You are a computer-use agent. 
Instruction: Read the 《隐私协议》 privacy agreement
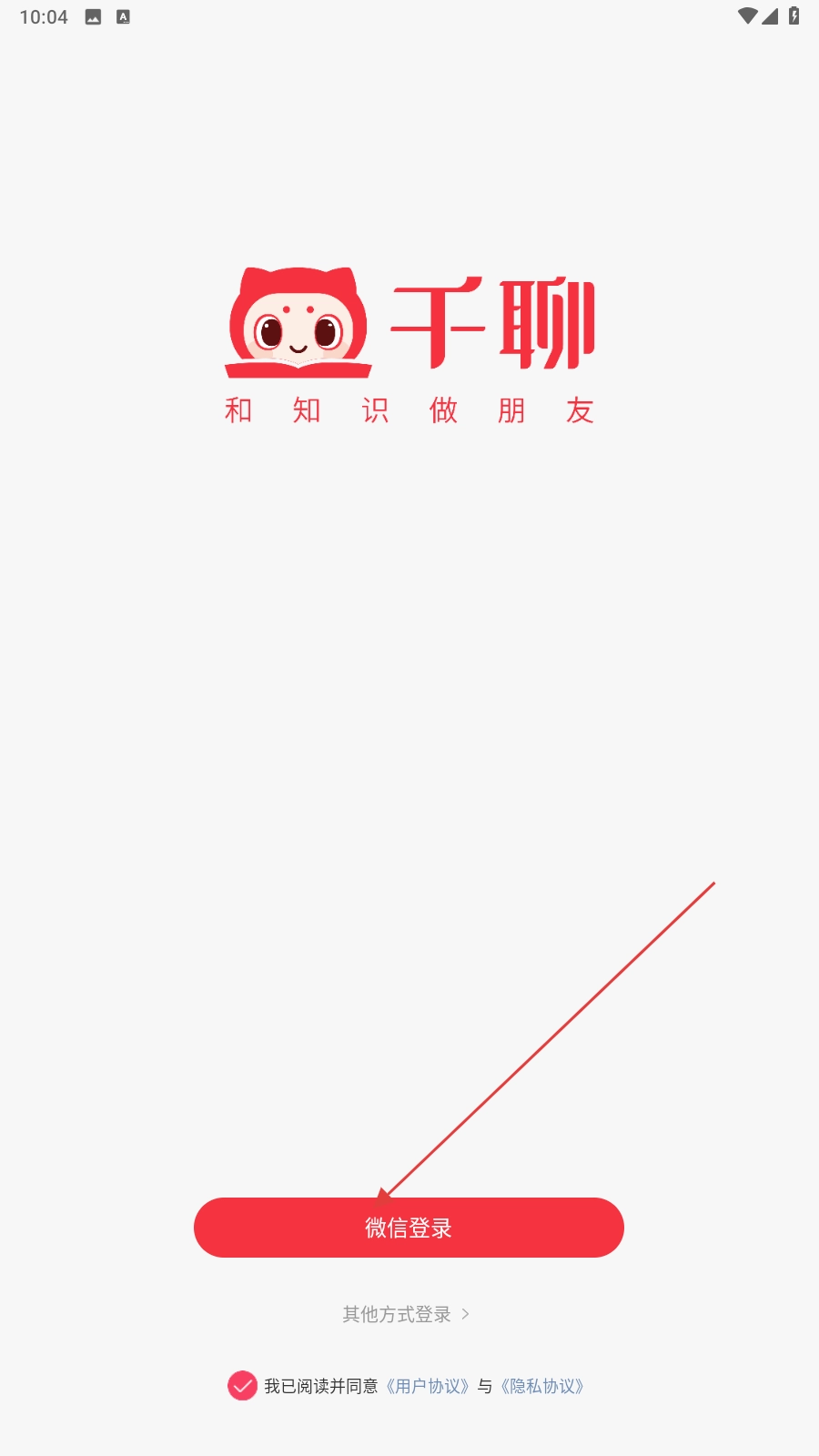542,1386
